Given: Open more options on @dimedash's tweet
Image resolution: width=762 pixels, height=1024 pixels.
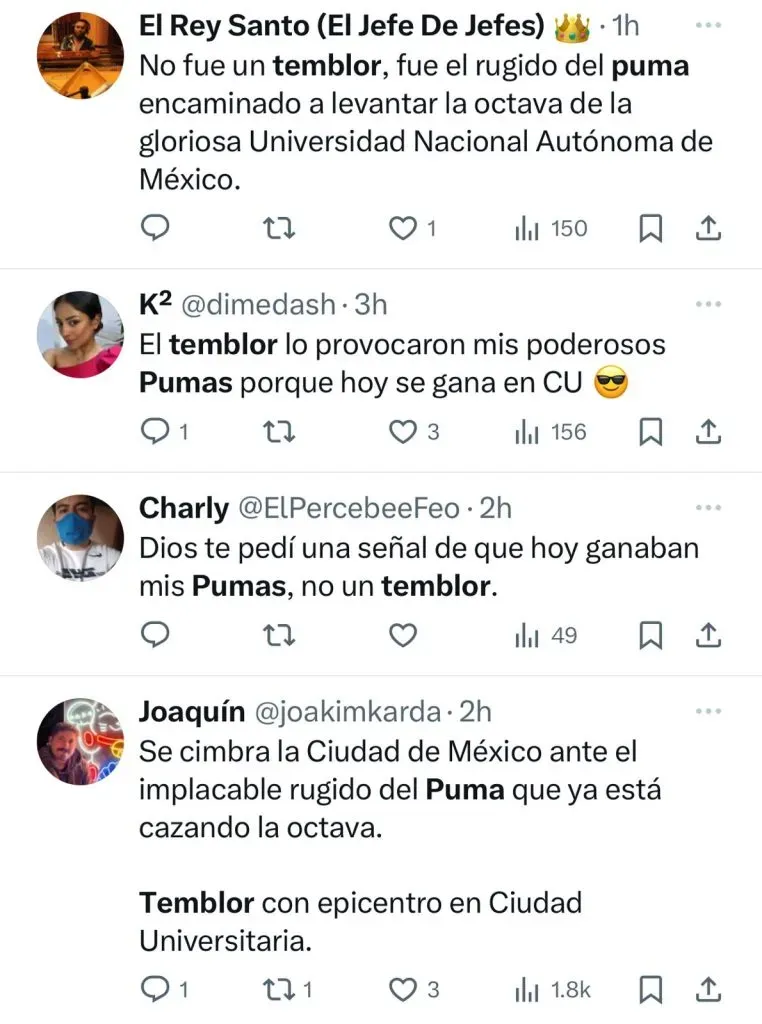Looking at the screenshot, I should click(x=708, y=304).
